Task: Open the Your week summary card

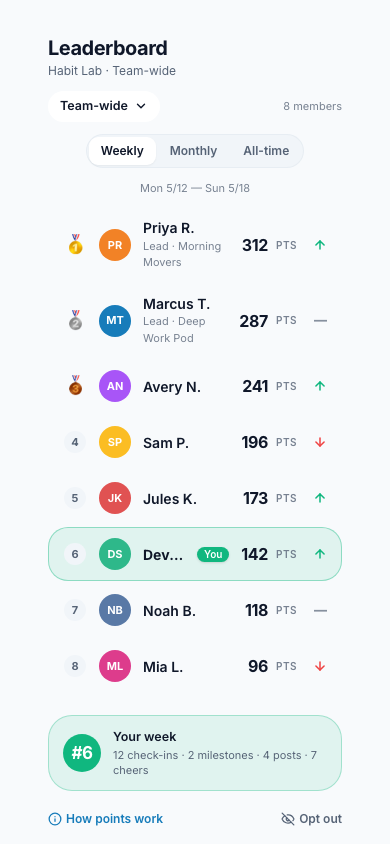Action: click(x=195, y=753)
